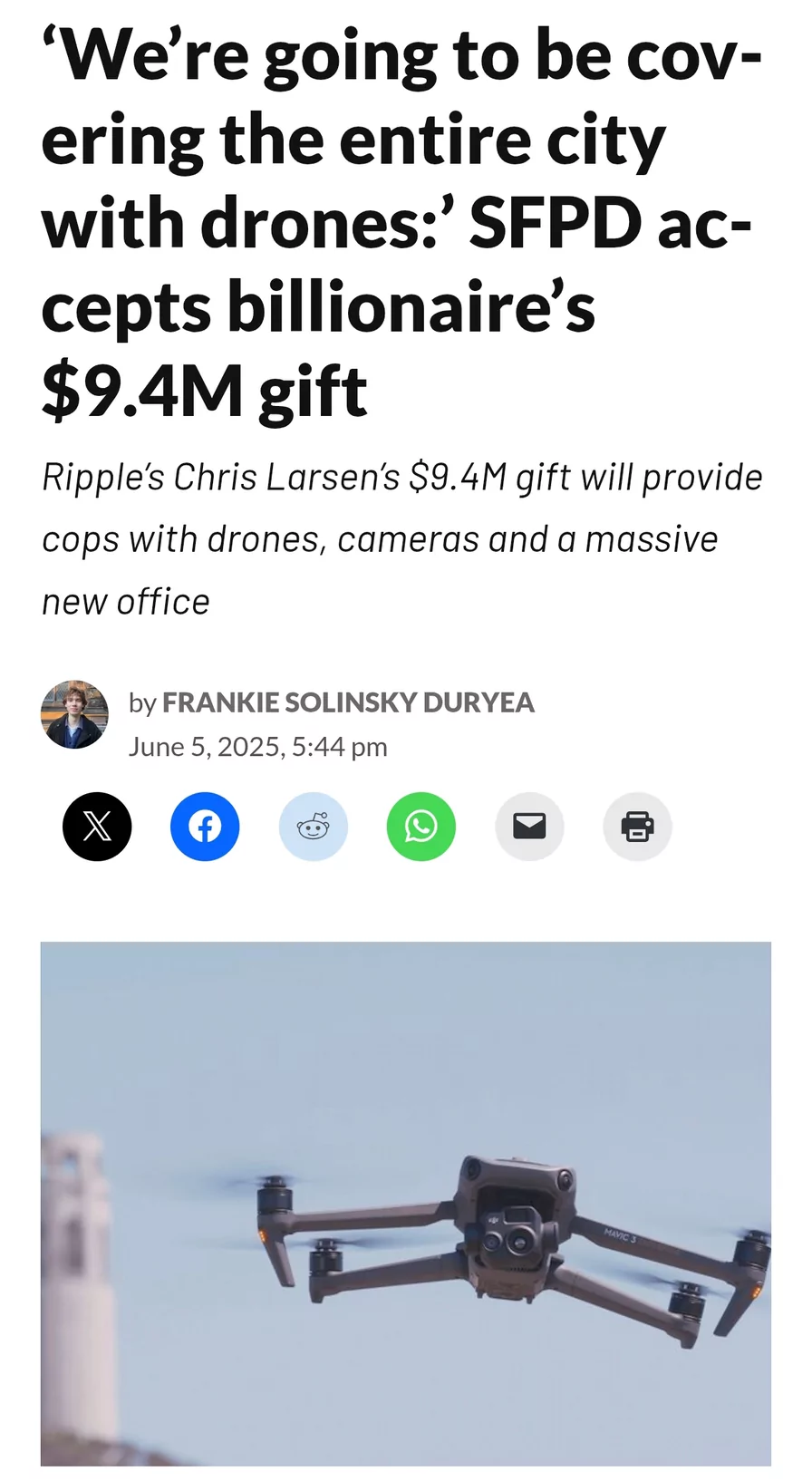812x1481 pixels.
Task: Open author Frankie Solinsky Duryea's page
Action: click(348, 702)
